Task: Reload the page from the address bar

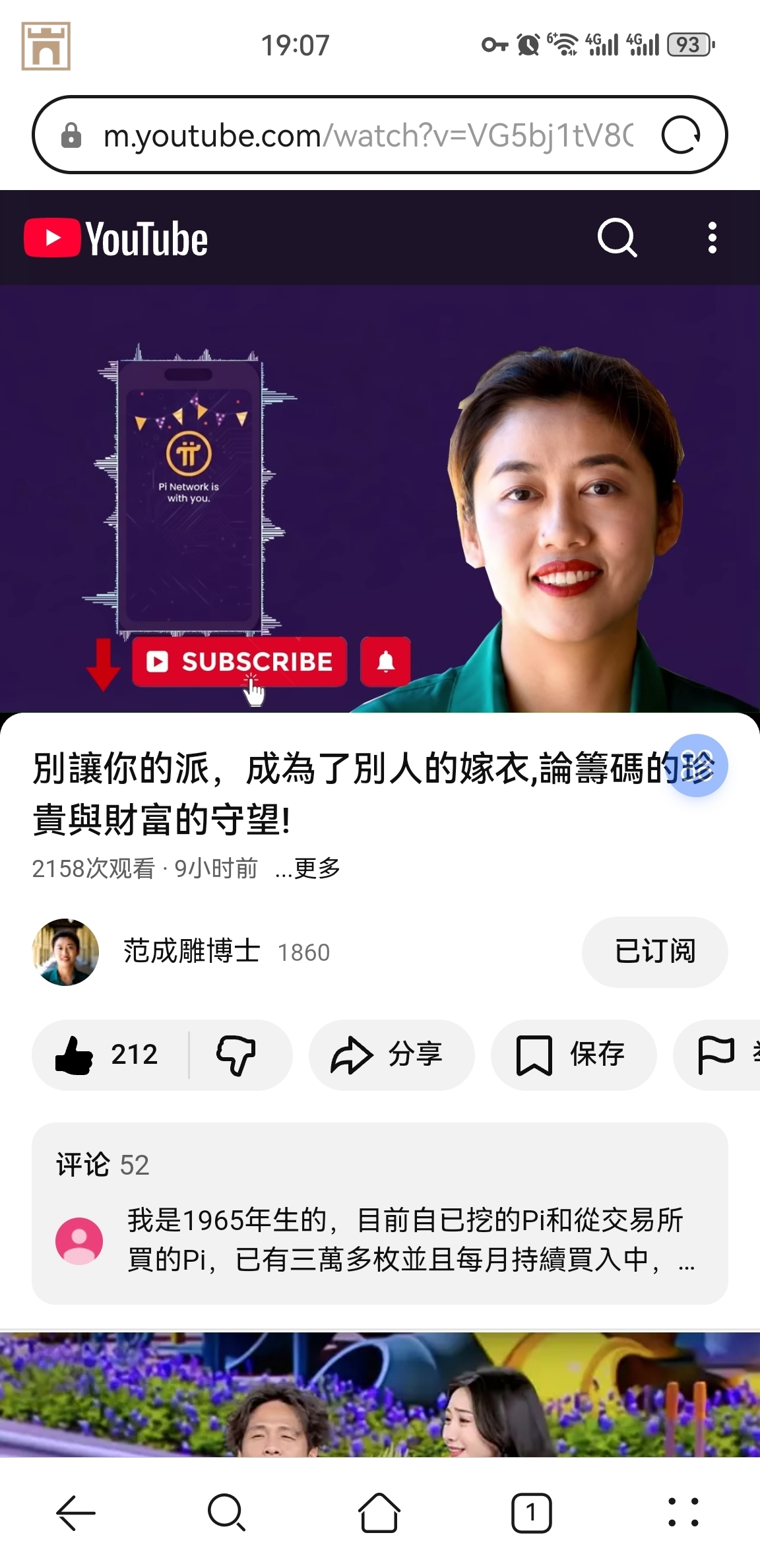Action: click(681, 135)
